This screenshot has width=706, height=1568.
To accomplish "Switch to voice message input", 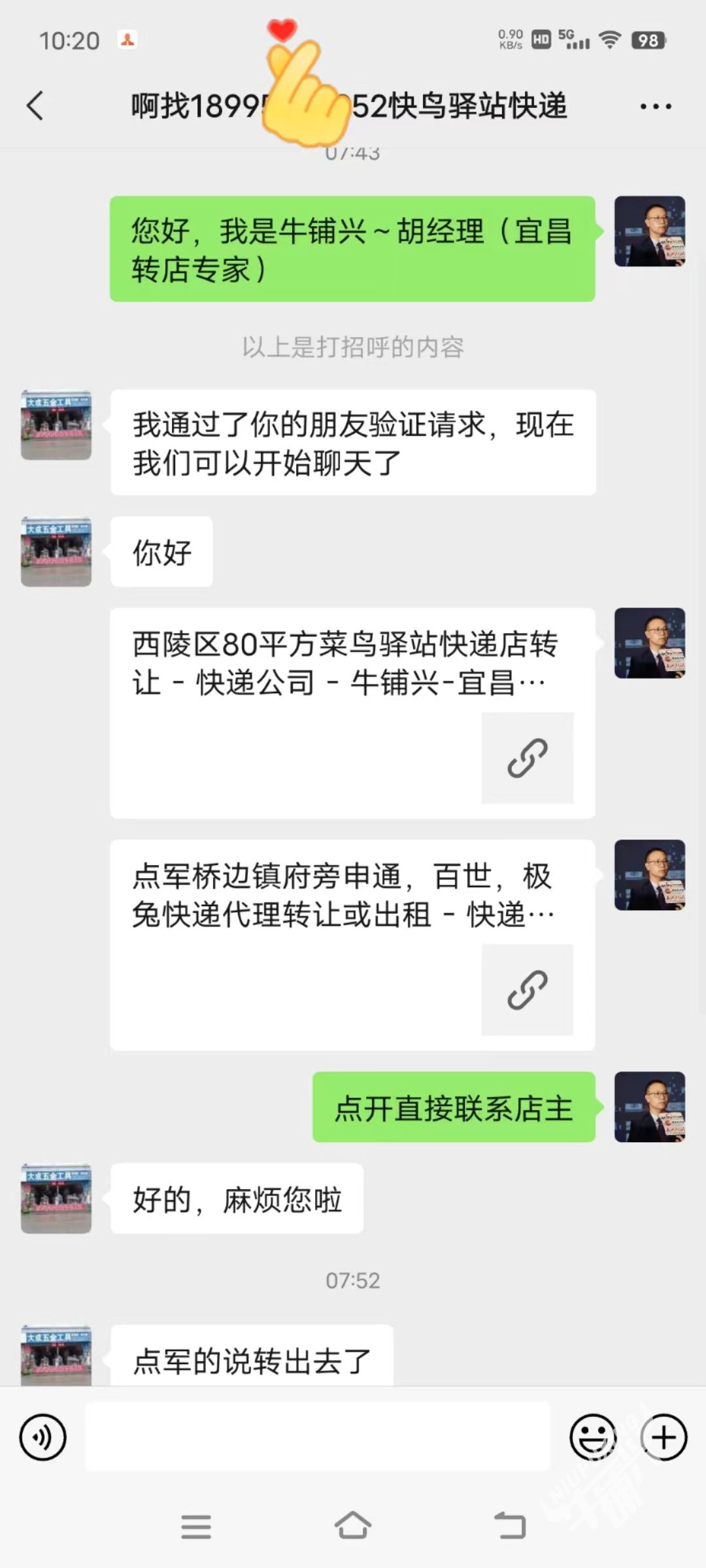I will (43, 1437).
